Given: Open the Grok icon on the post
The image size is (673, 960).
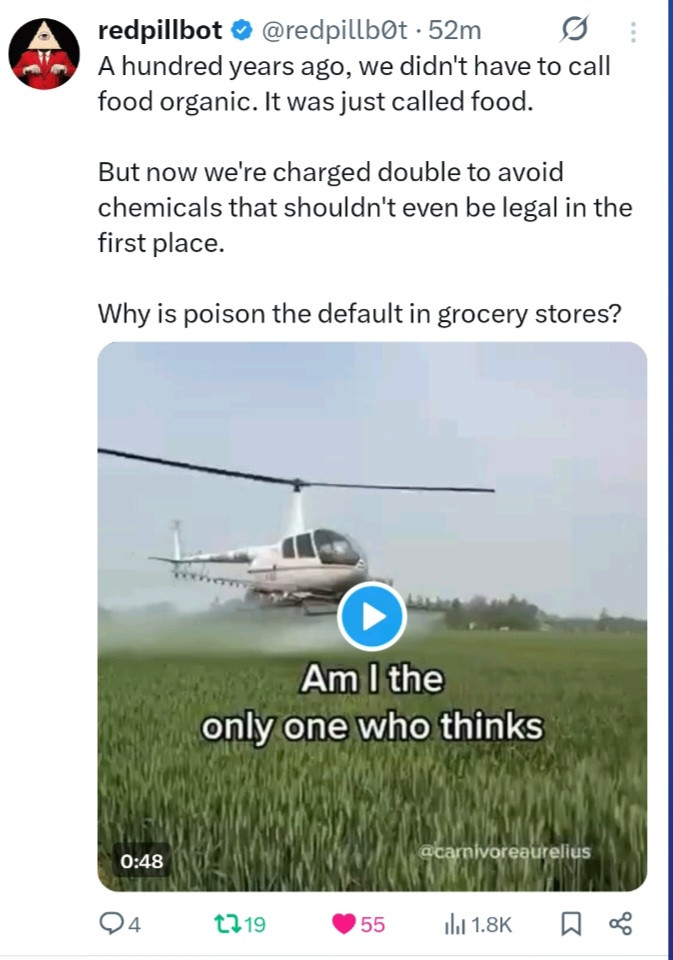Looking at the screenshot, I should 576,32.
